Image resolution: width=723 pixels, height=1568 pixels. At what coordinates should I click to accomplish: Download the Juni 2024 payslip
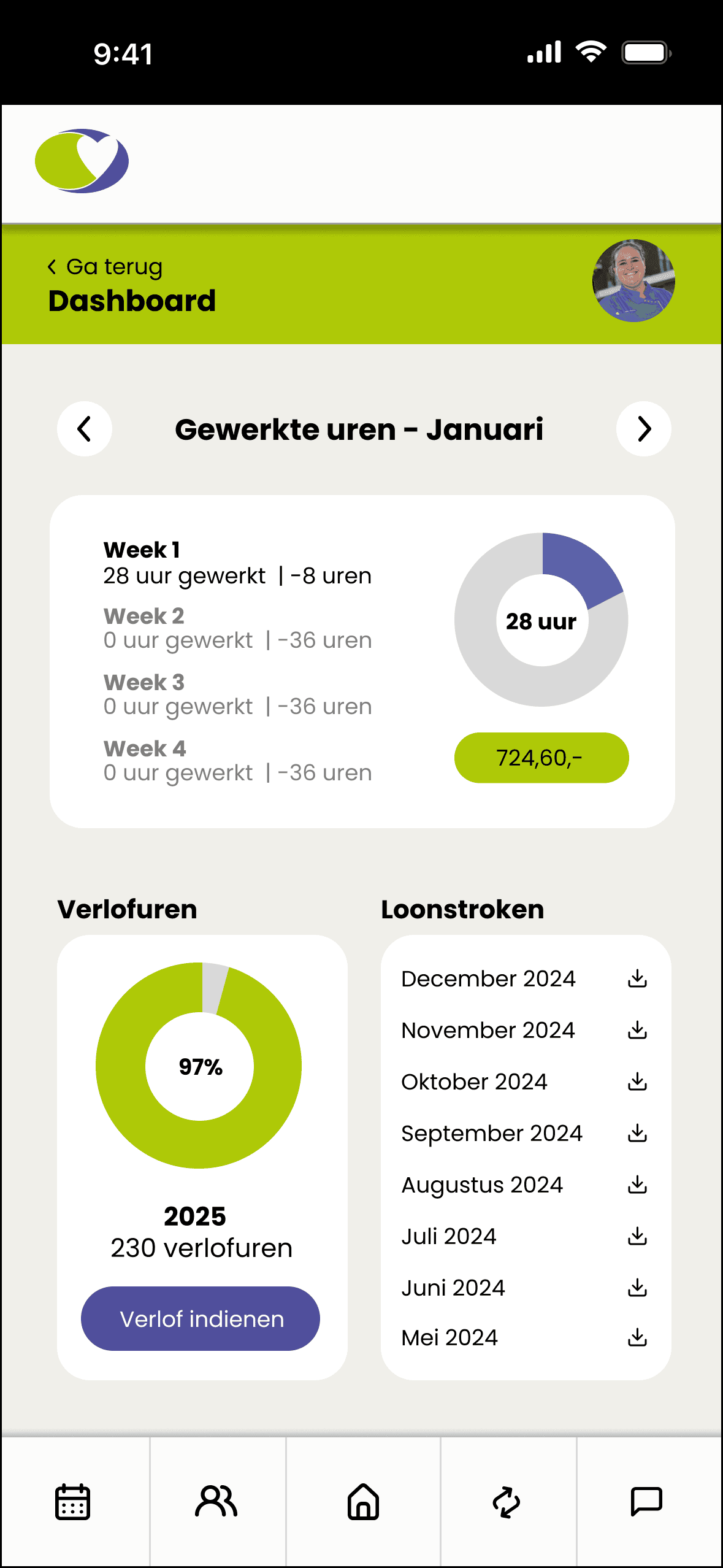(638, 1288)
